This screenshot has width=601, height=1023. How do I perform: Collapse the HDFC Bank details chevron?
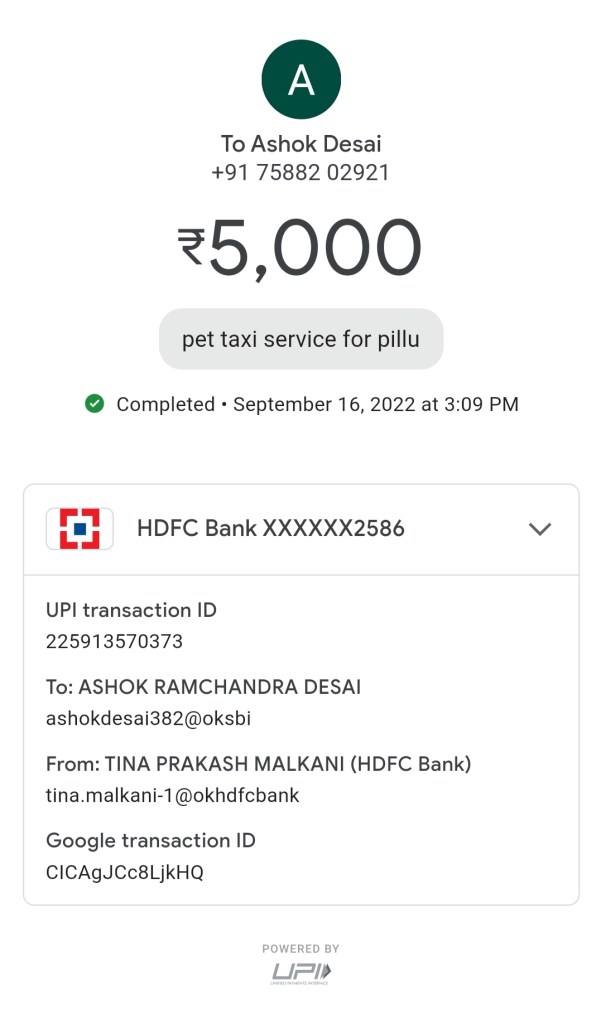point(540,529)
